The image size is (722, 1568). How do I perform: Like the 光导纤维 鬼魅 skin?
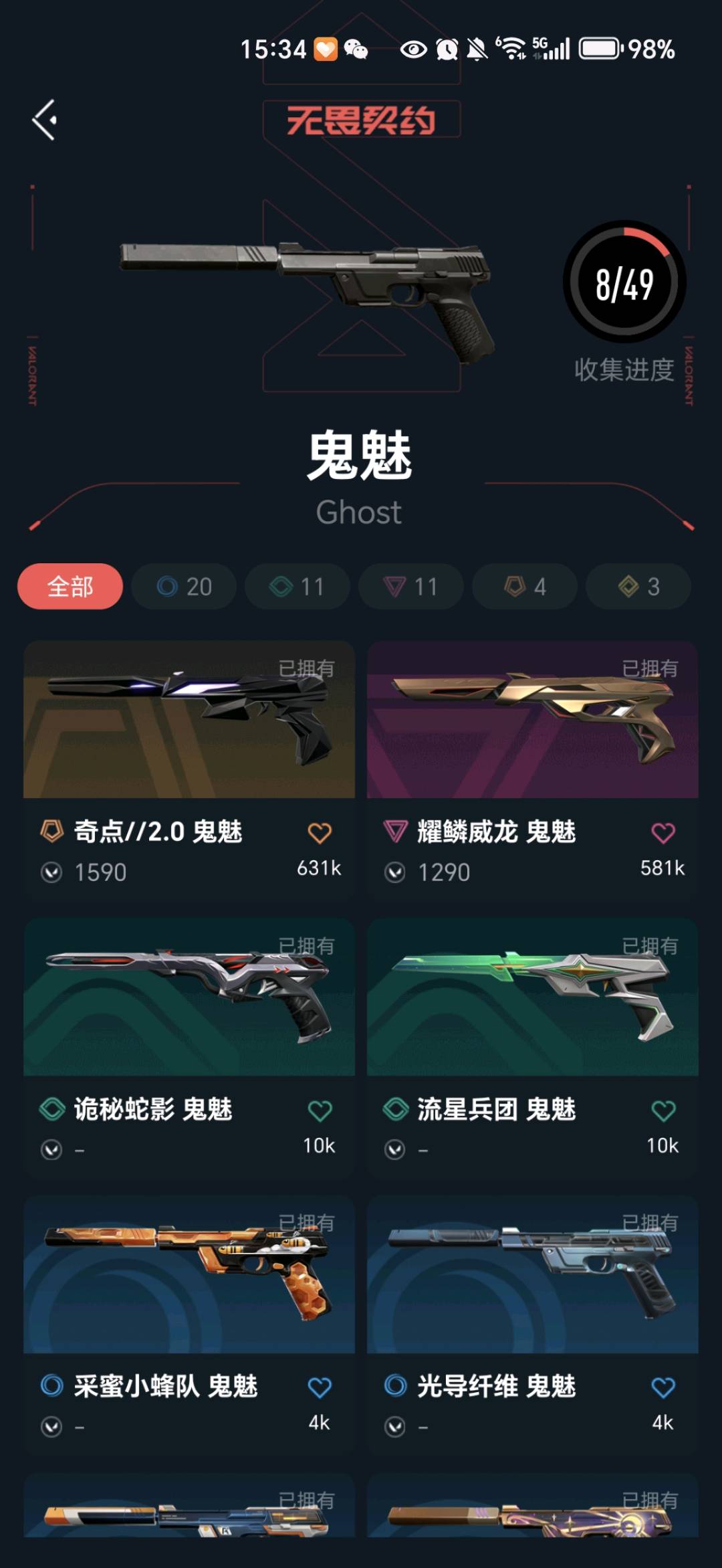pos(663,1387)
